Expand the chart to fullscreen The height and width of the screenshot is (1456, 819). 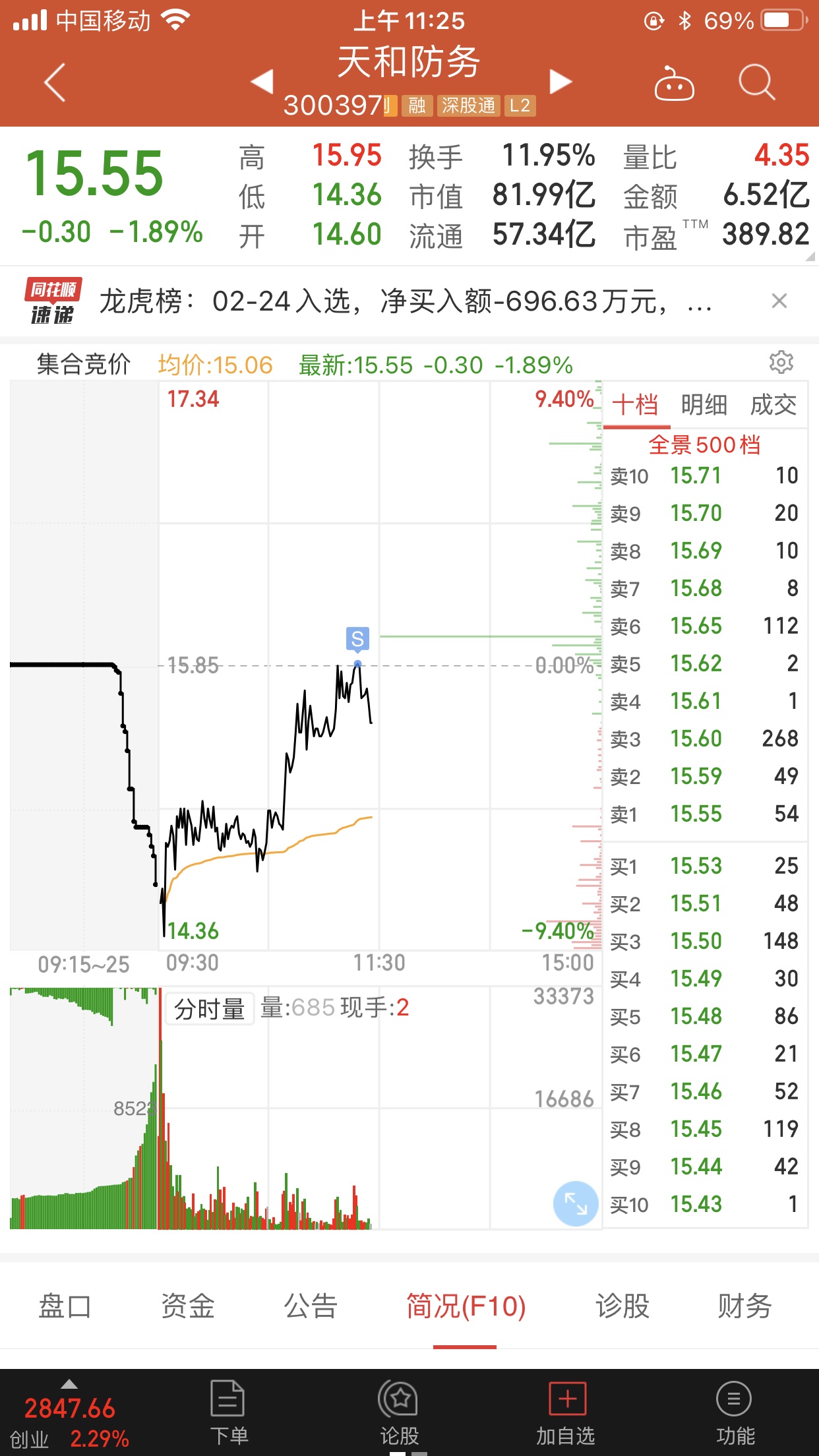point(576,1203)
